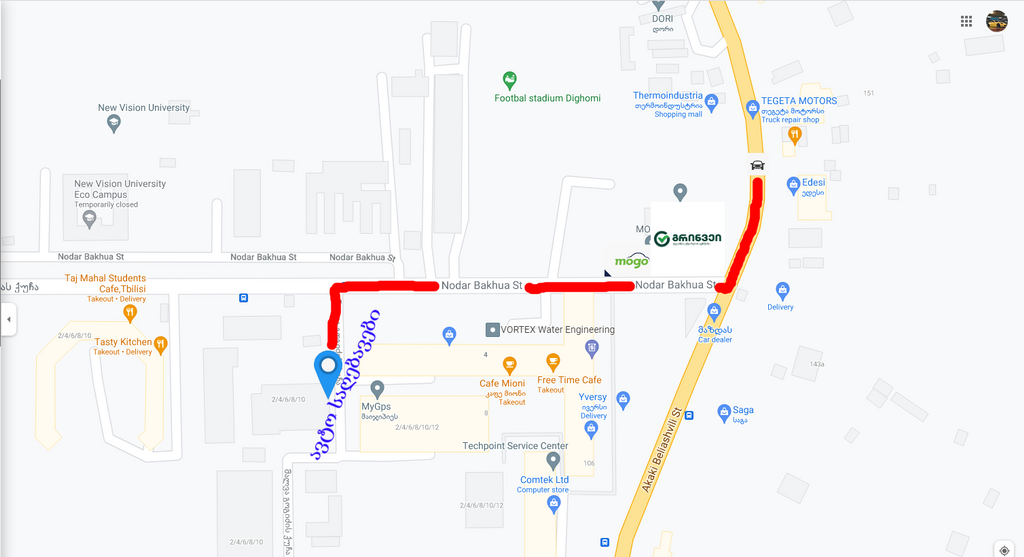
Task: Open Footbal stadium Dighomi marker
Action: (x=510, y=80)
